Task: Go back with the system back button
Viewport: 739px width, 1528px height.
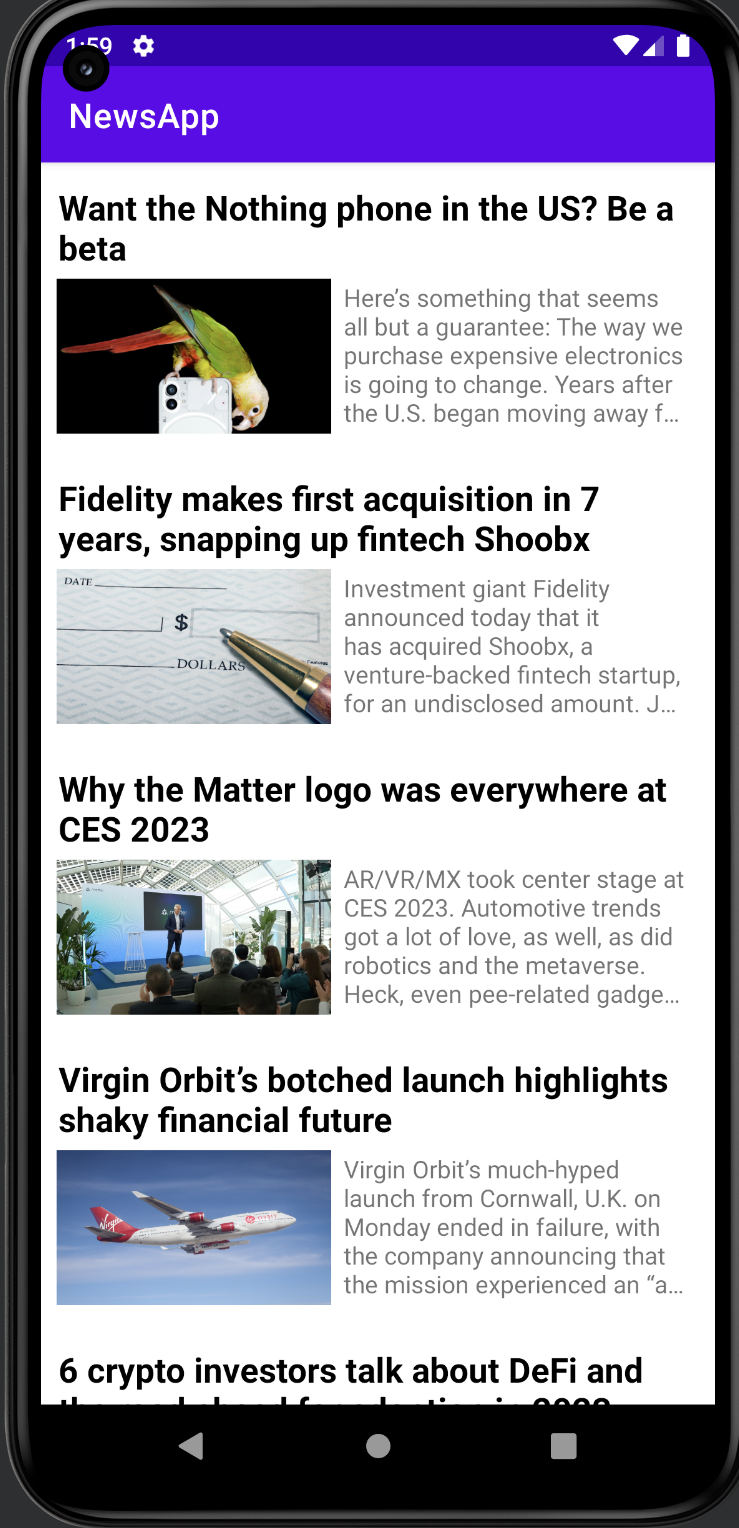Action: point(190,1445)
